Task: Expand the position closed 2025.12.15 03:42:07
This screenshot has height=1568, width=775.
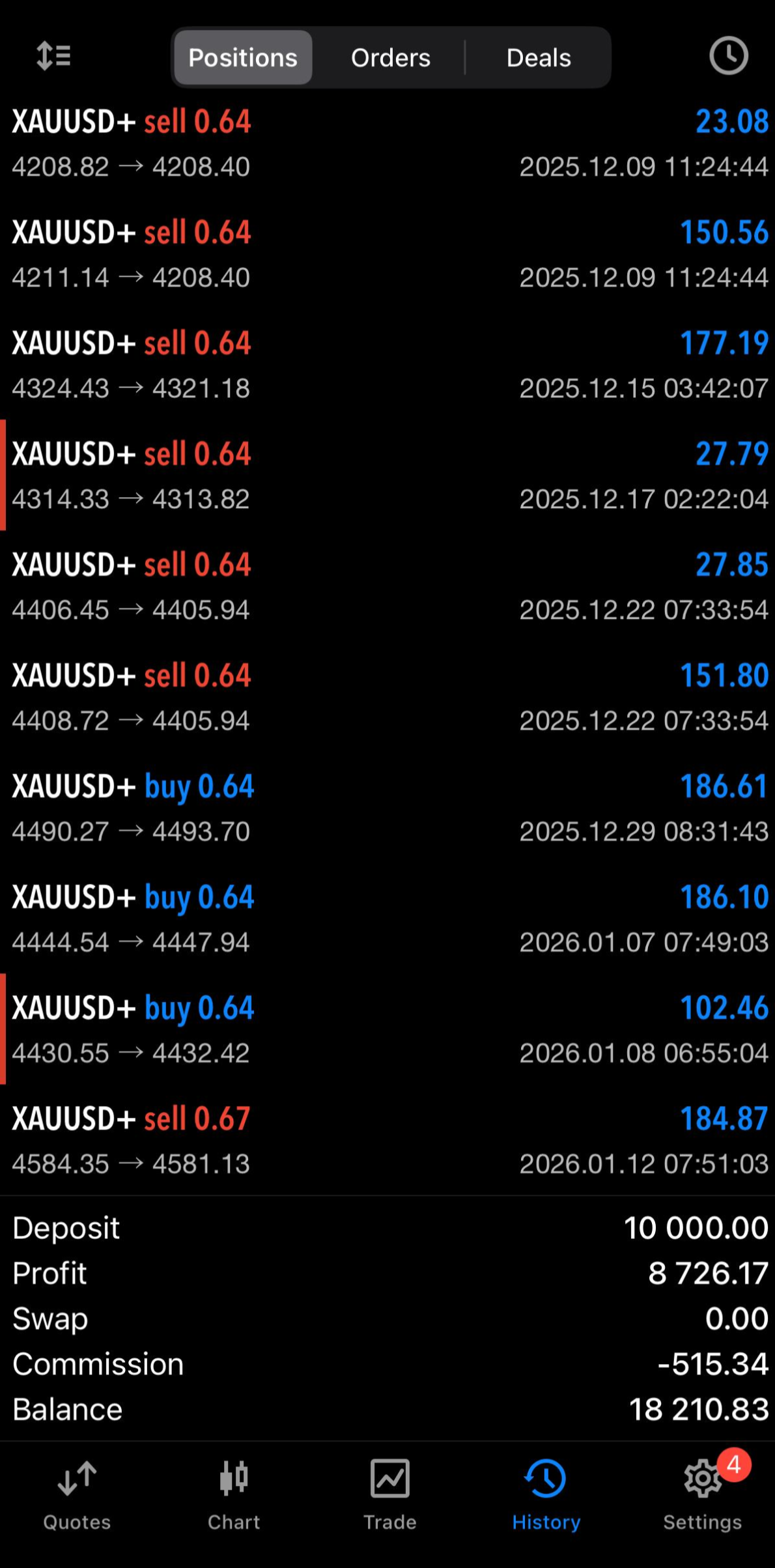Action: point(387,365)
